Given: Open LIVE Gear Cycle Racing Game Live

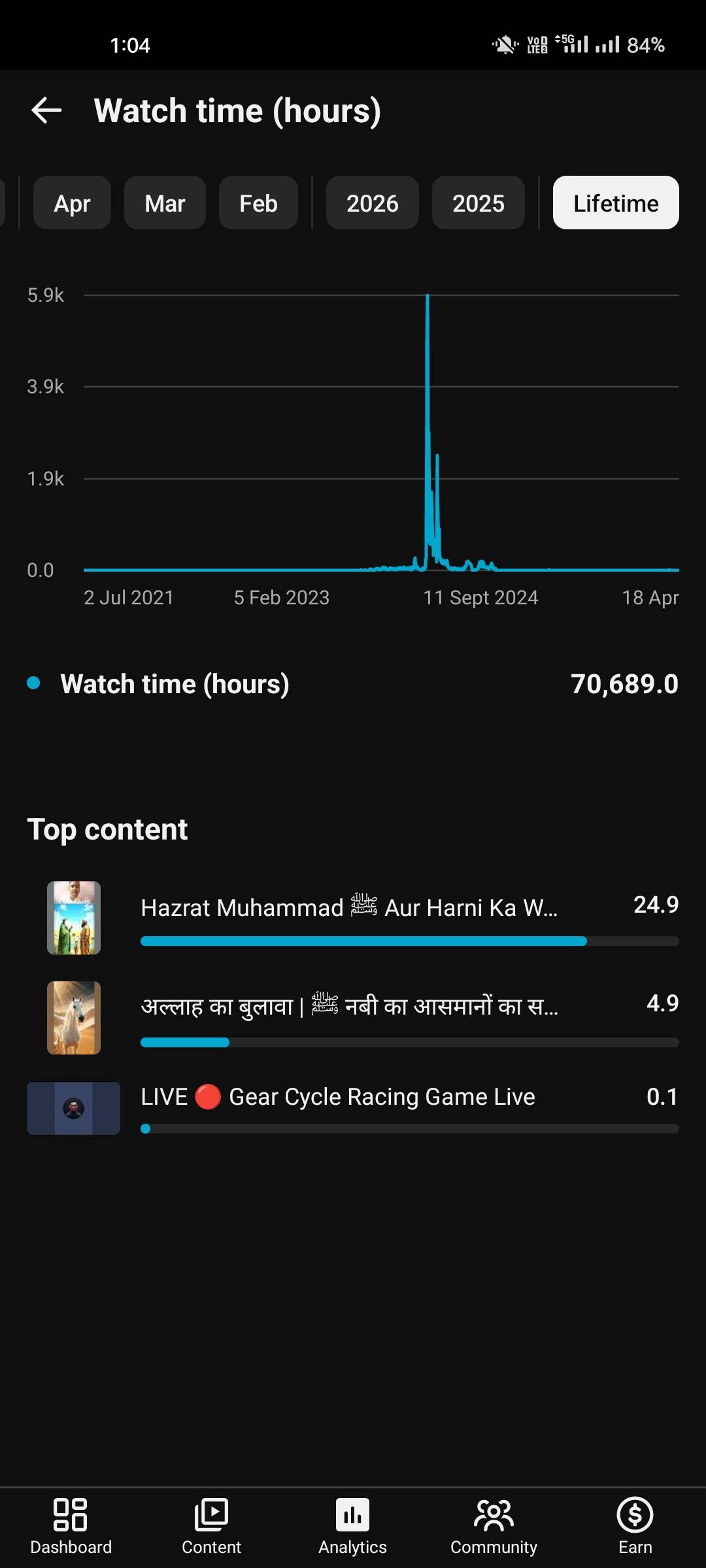Looking at the screenshot, I should pyautogui.click(x=337, y=1097).
